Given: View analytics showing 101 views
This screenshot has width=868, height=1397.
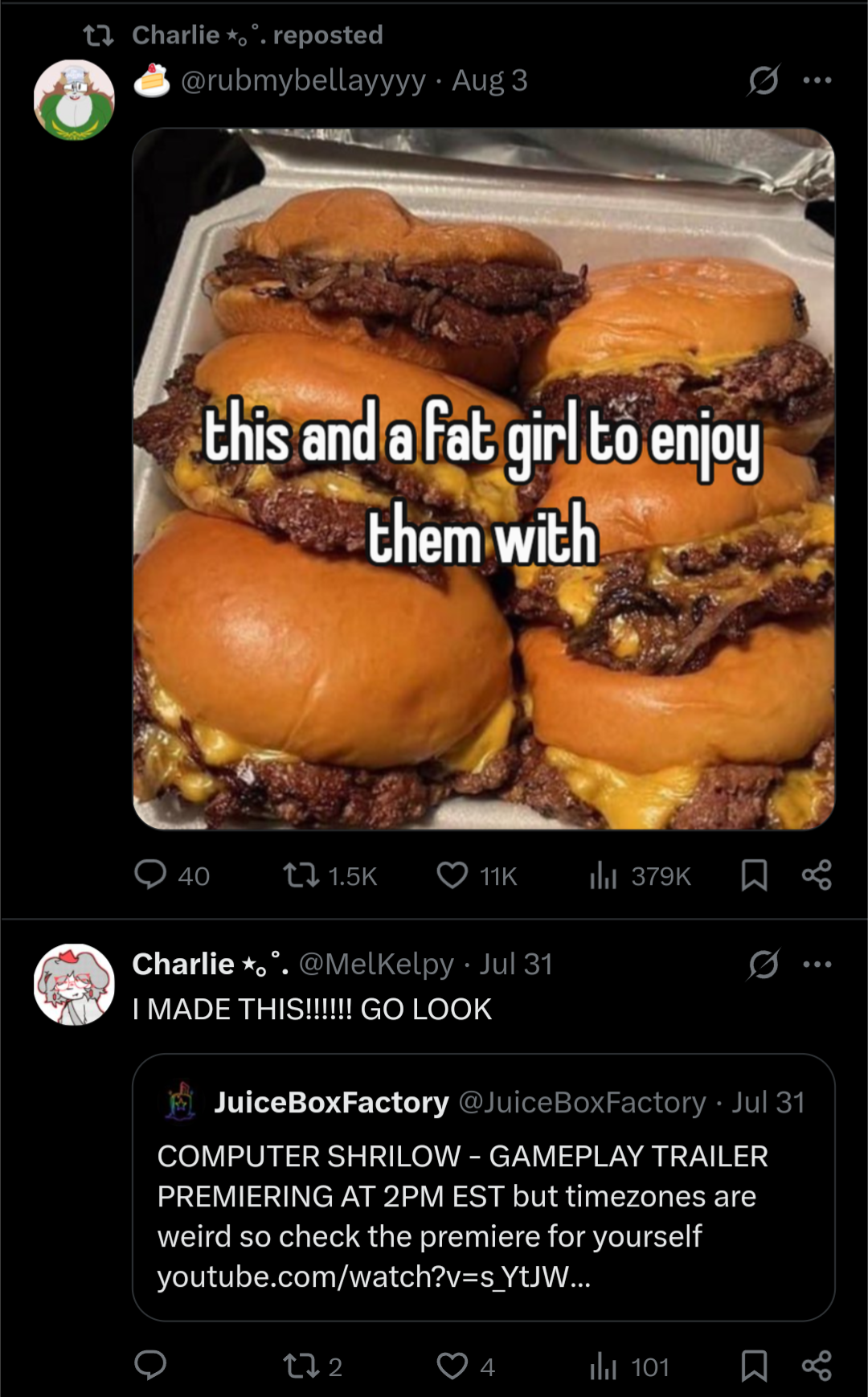Looking at the screenshot, I should coord(603,1365).
